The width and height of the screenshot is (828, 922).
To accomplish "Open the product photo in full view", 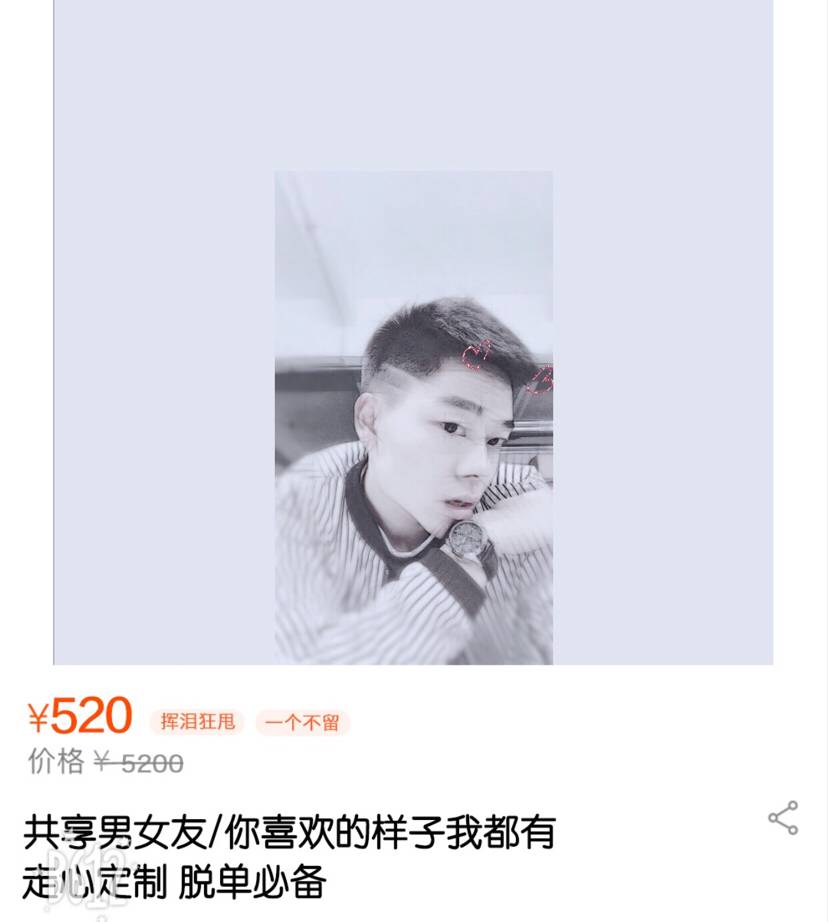I will pyautogui.click(x=413, y=417).
